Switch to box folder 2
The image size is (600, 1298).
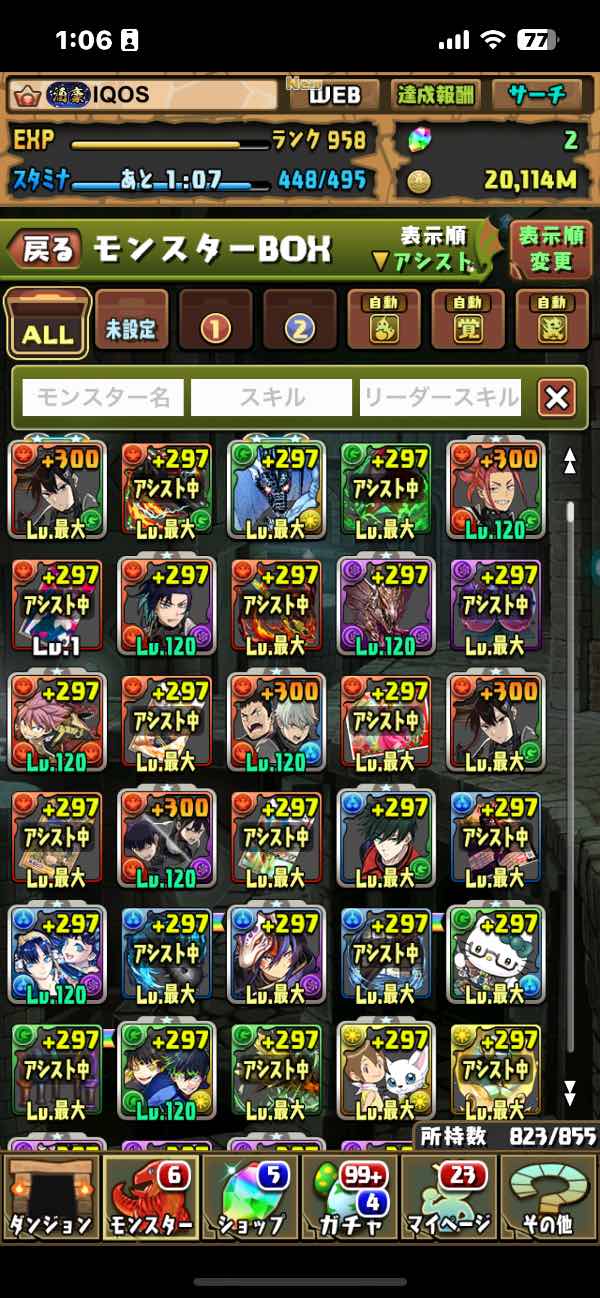tap(300, 322)
